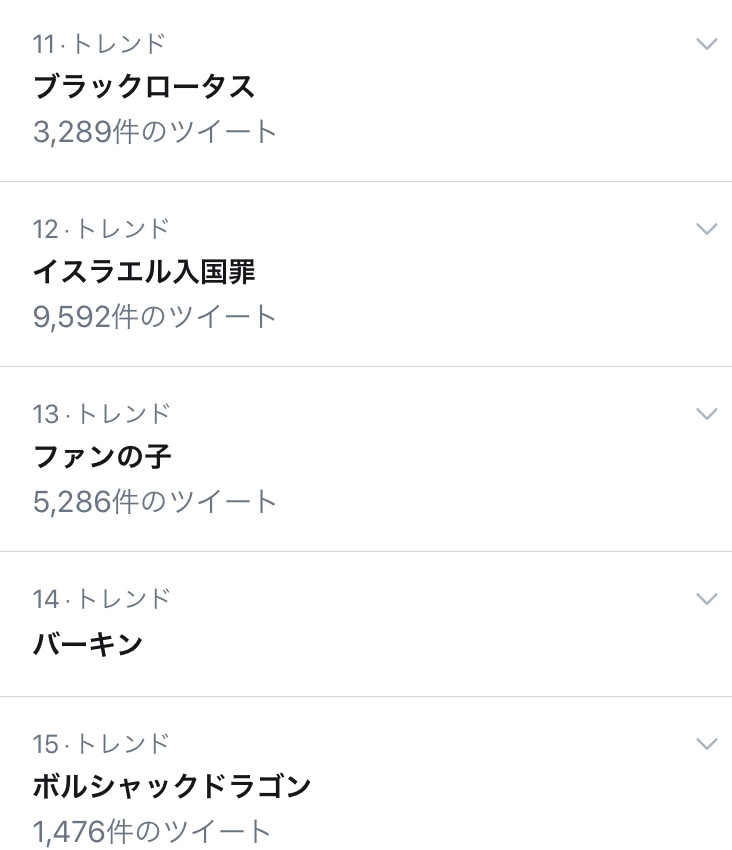Open the バーキン trend
The height and width of the screenshot is (850, 732).
(89, 644)
